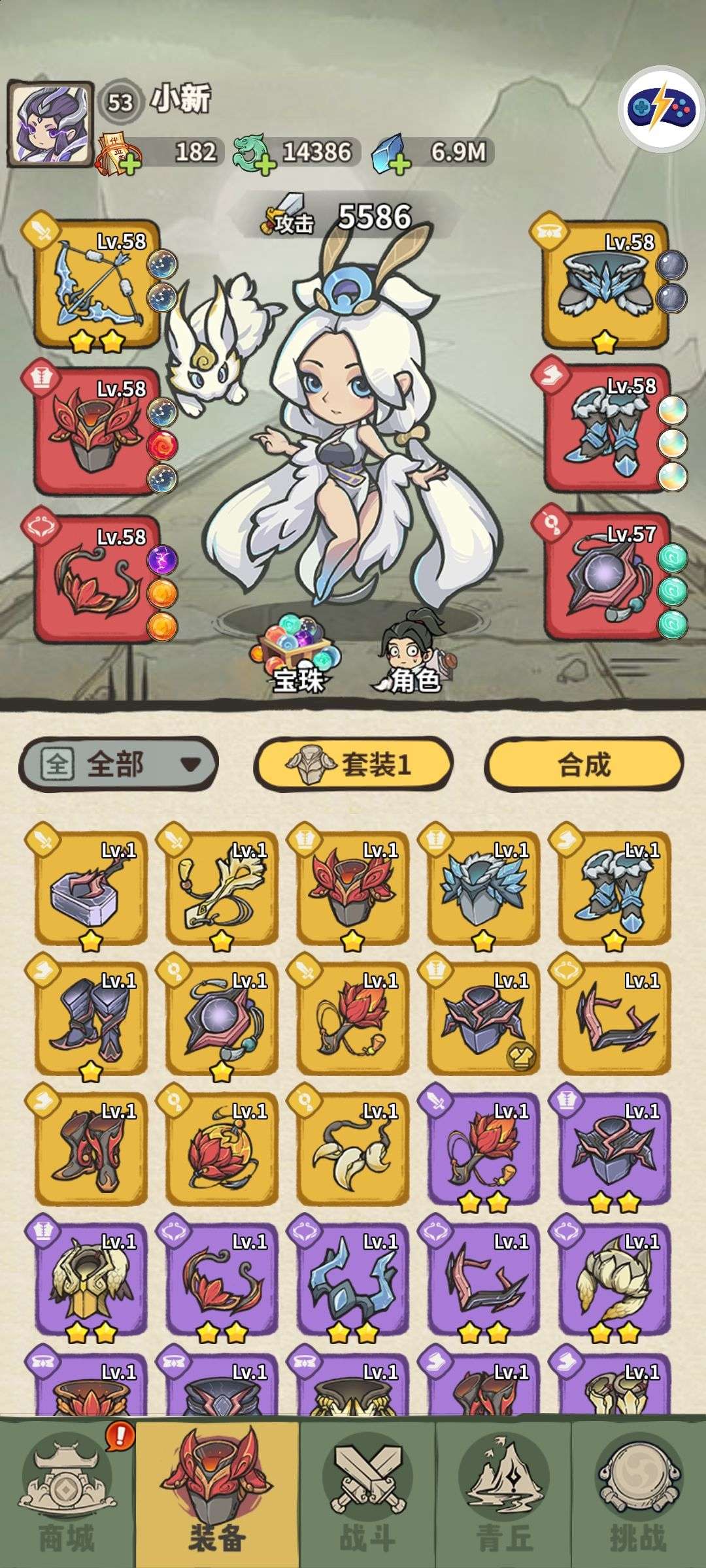706x1568 pixels.
Task: Add more blue crystal currency
Action: 399,165
